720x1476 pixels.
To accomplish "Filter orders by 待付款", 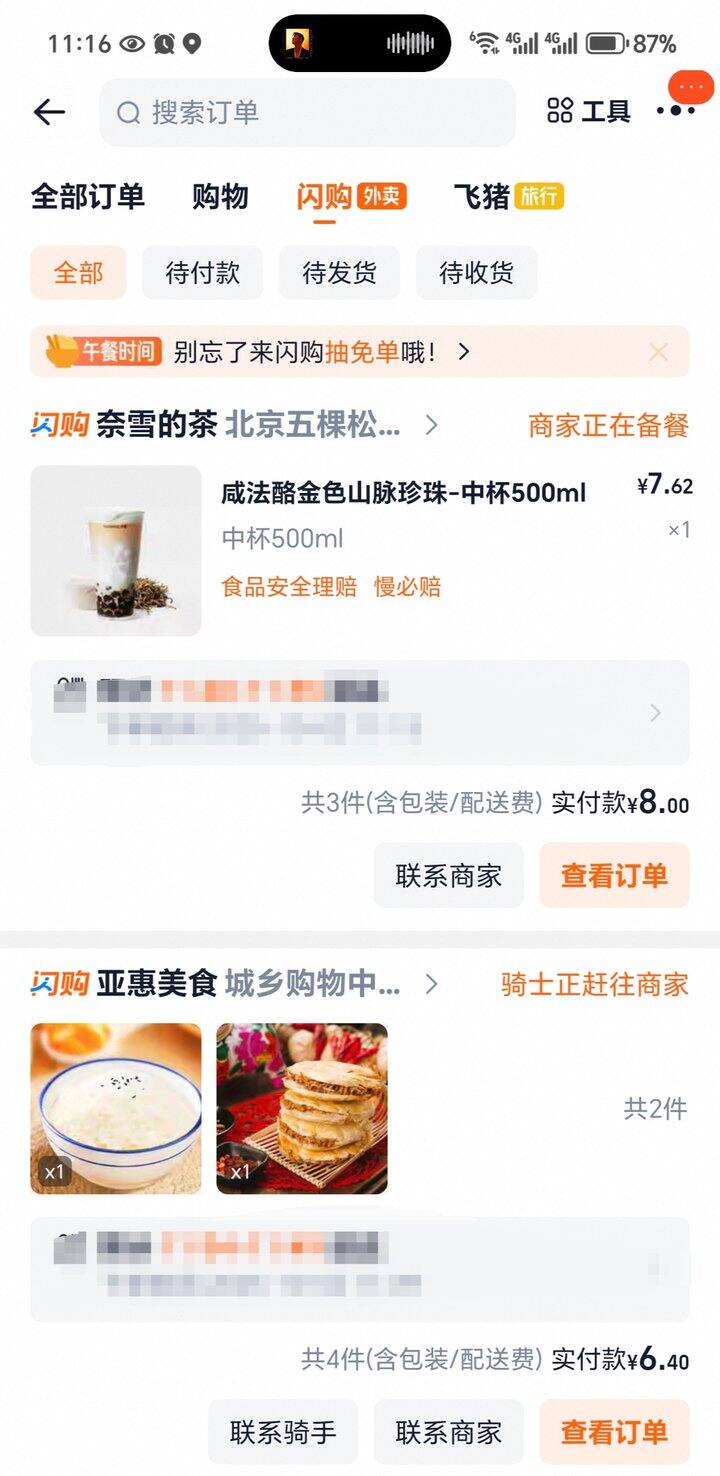I will click(203, 273).
